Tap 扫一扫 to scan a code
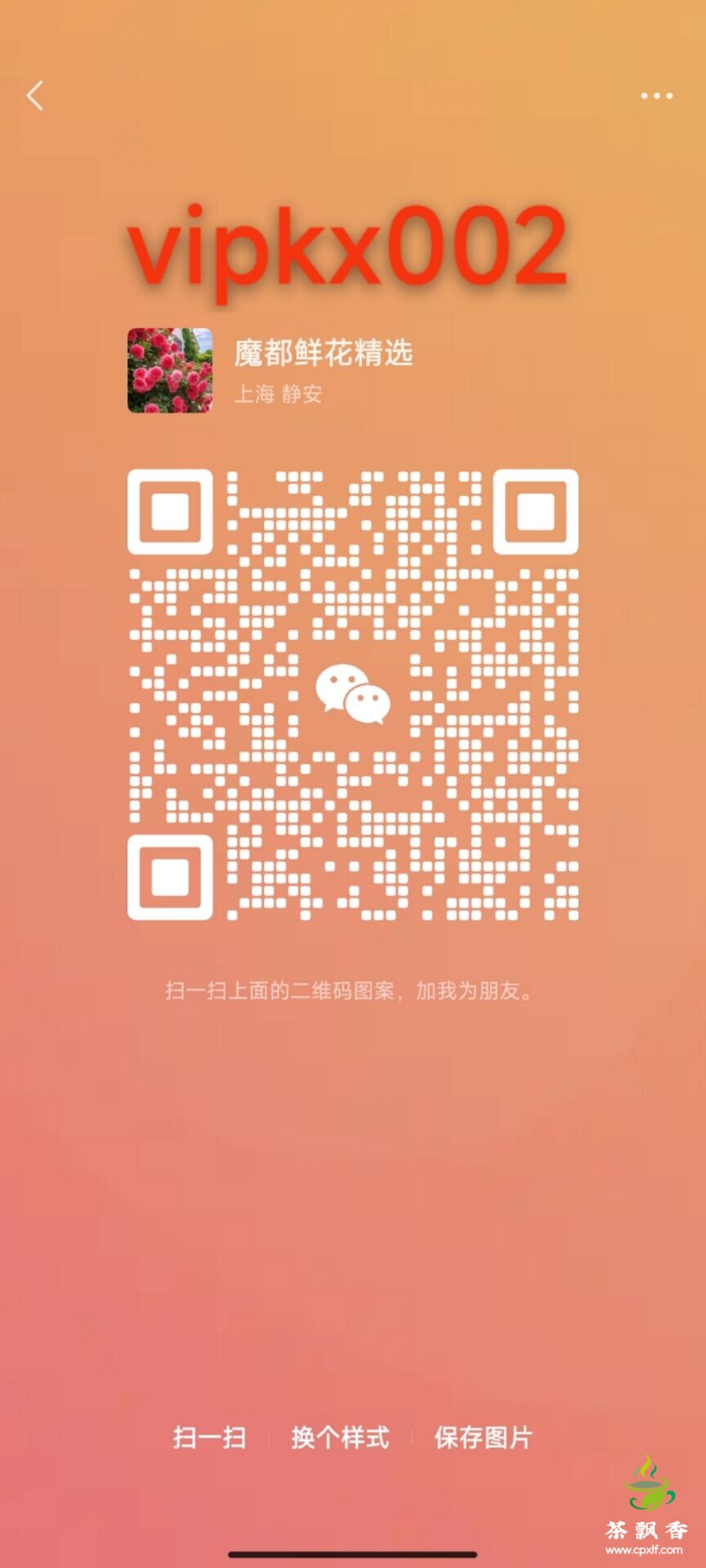 [x=209, y=1437]
